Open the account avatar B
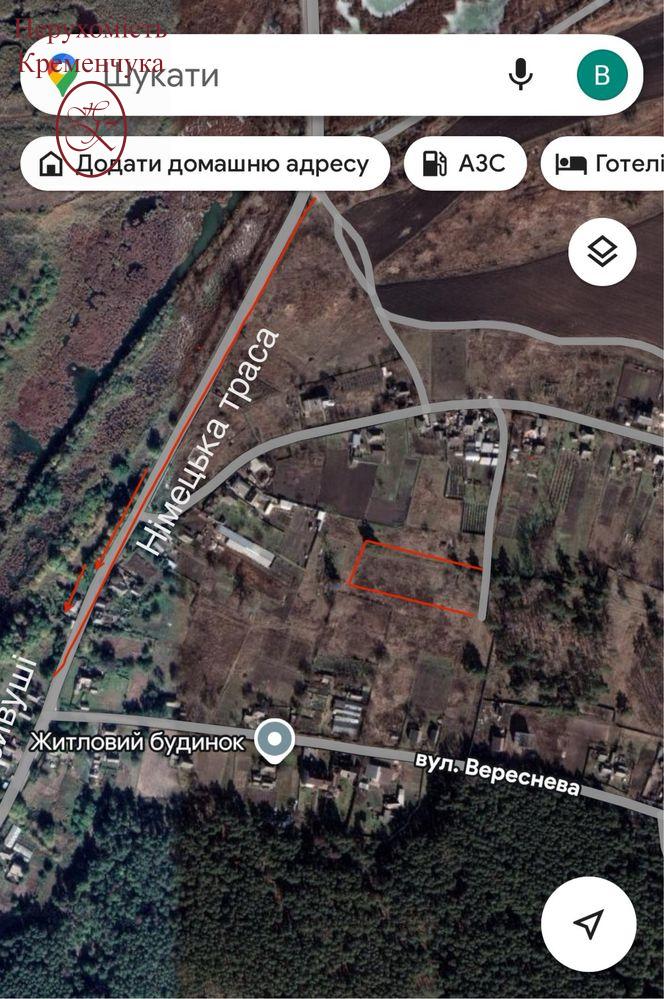 602,75
